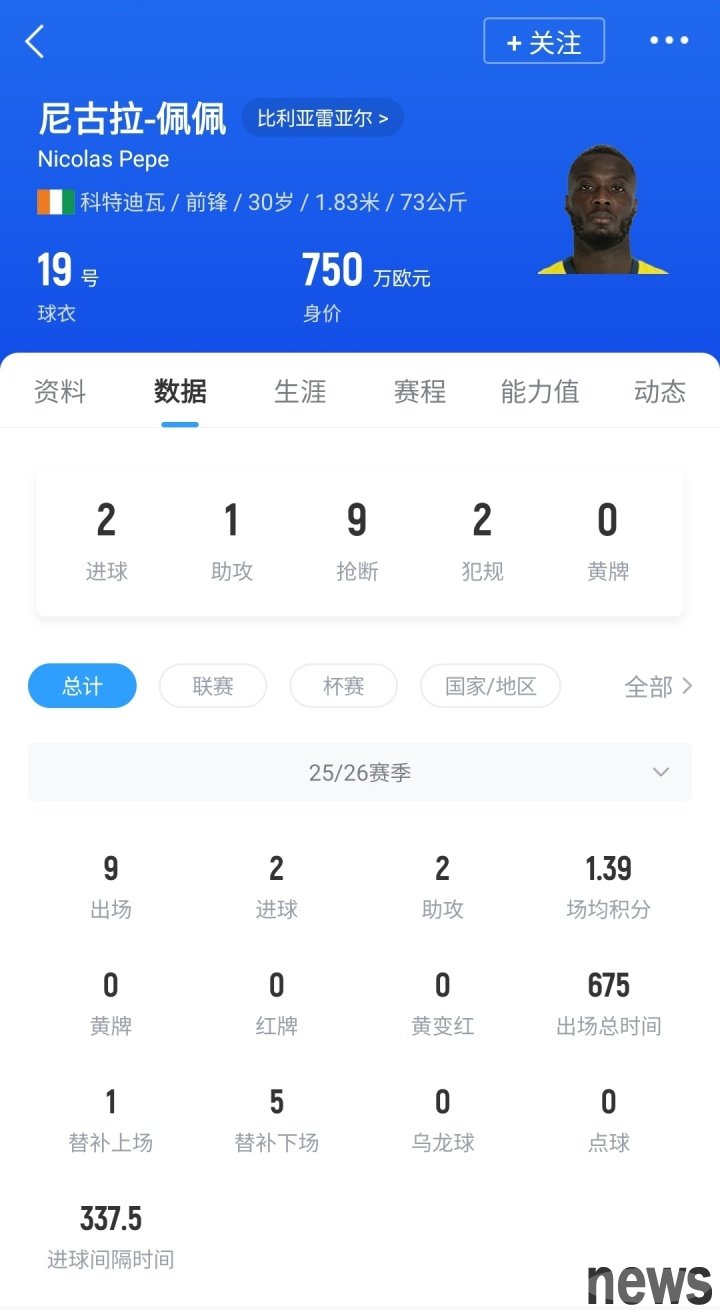Filter stats by 联赛
720x1310 pixels.
coord(213,686)
